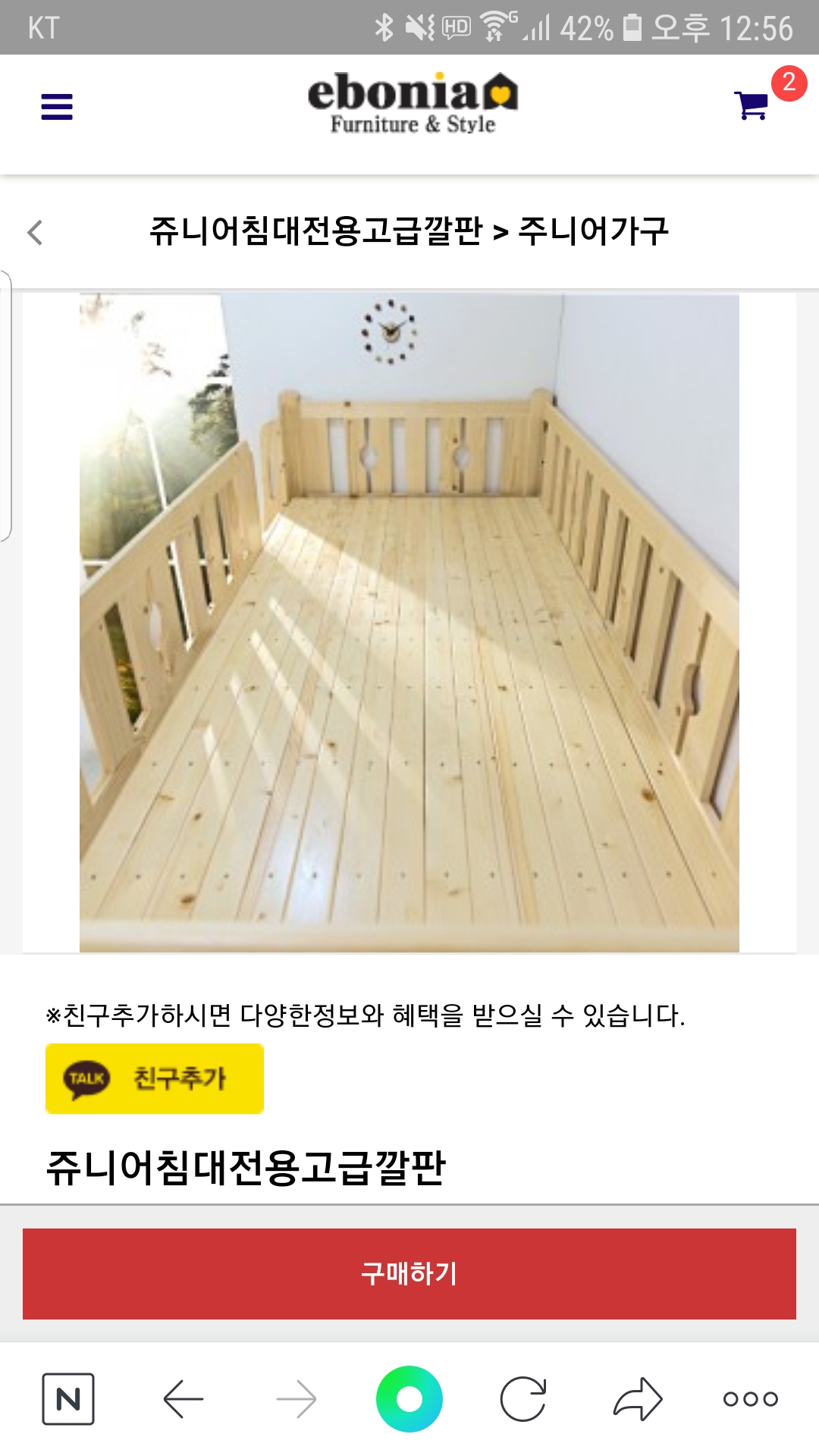Image resolution: width=819 pixels, height=1456 pixels.
Task: Share this product page
Action: [x=638, y=1399]
